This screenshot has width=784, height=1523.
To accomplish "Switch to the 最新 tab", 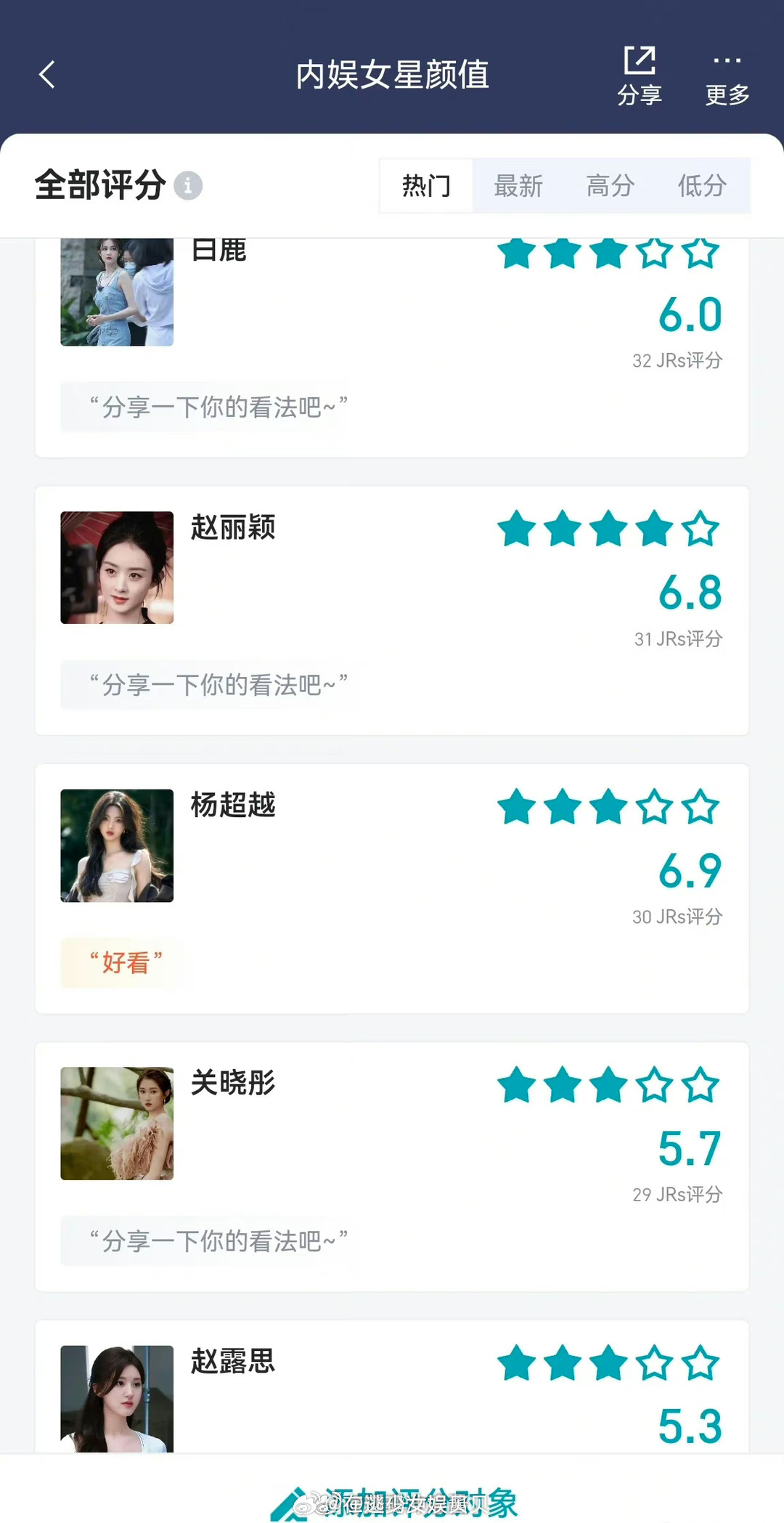I will tap(518, 186).
